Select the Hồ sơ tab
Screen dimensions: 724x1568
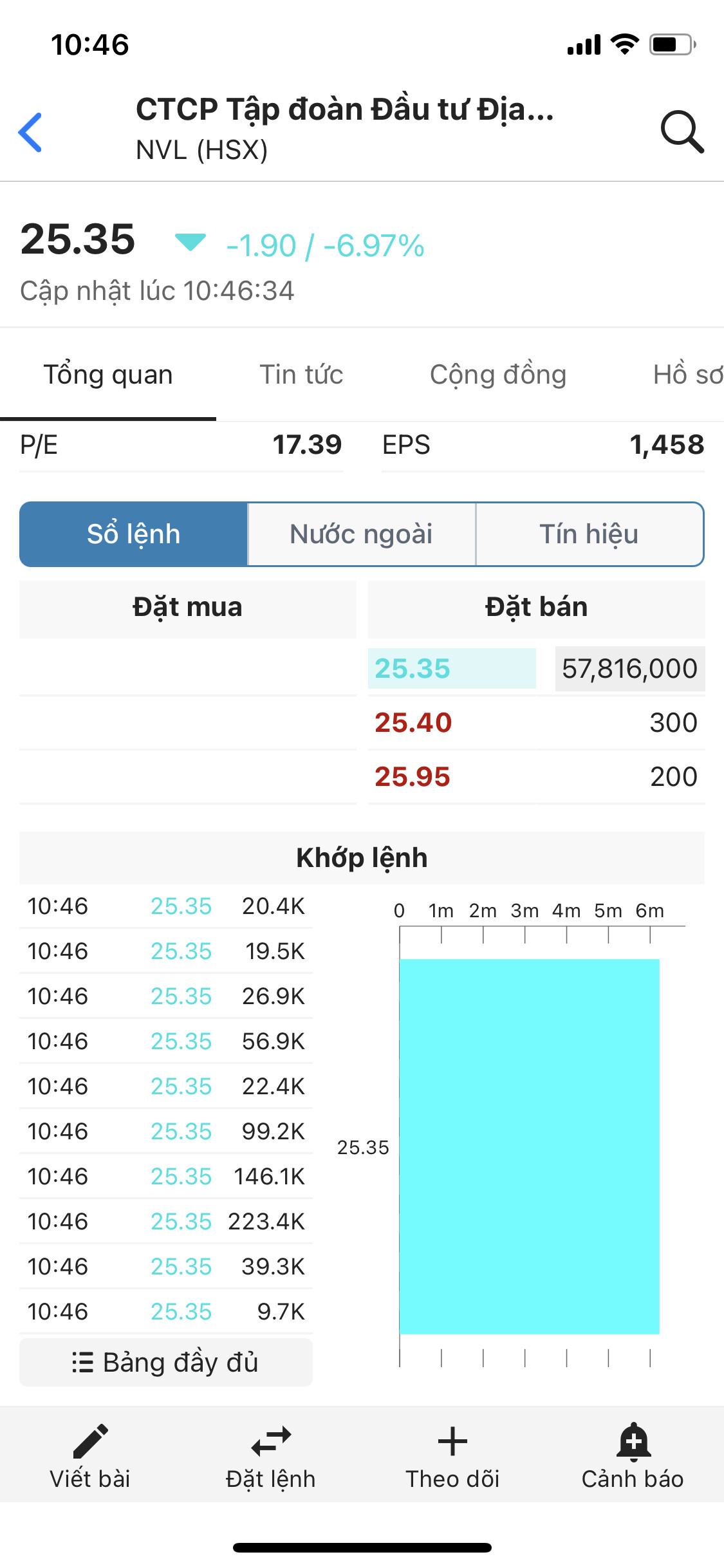point(687,375)
